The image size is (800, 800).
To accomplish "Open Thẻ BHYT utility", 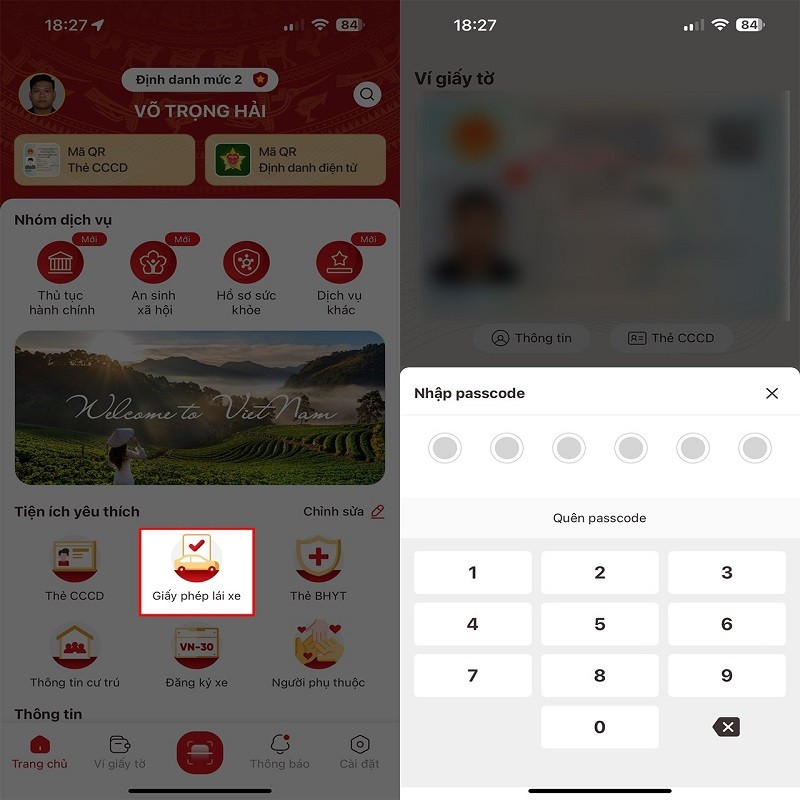I will [316, 570].
